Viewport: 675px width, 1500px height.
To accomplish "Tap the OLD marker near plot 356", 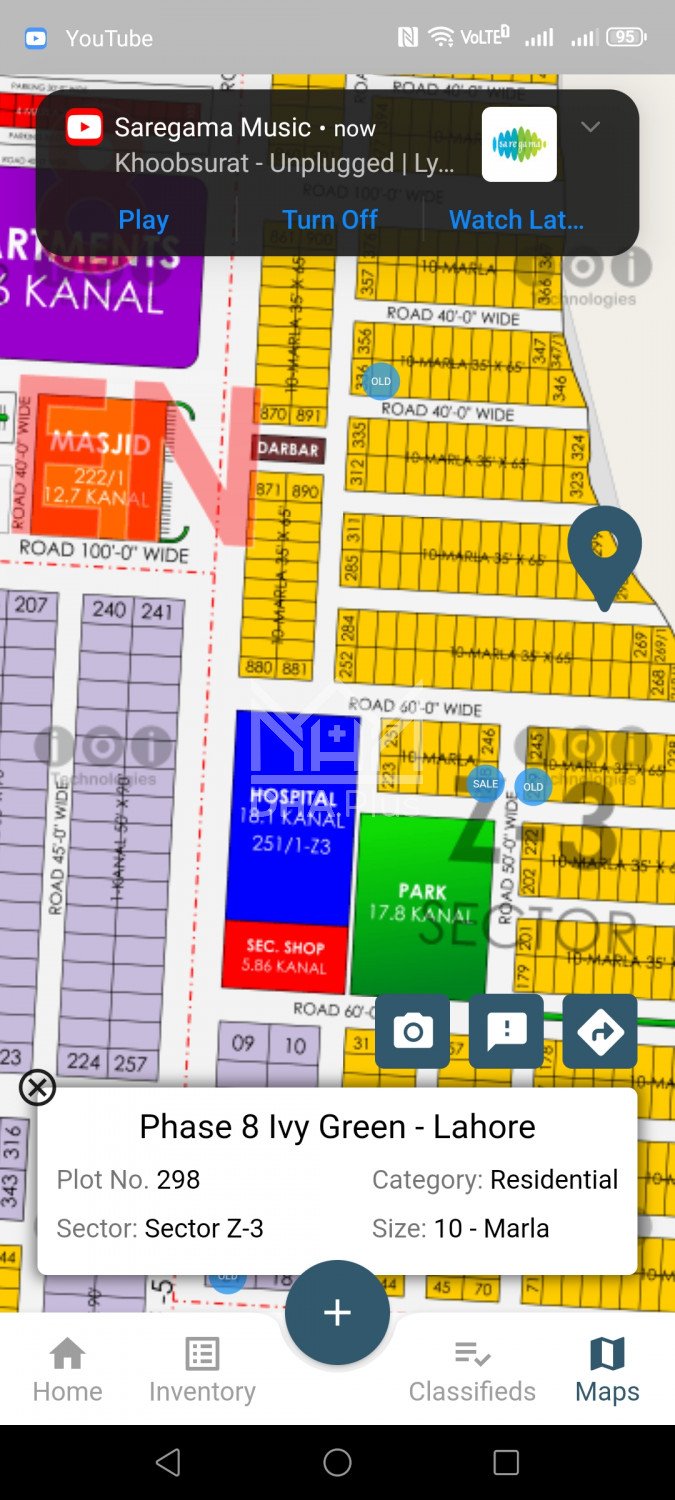I will pos(380,381).
